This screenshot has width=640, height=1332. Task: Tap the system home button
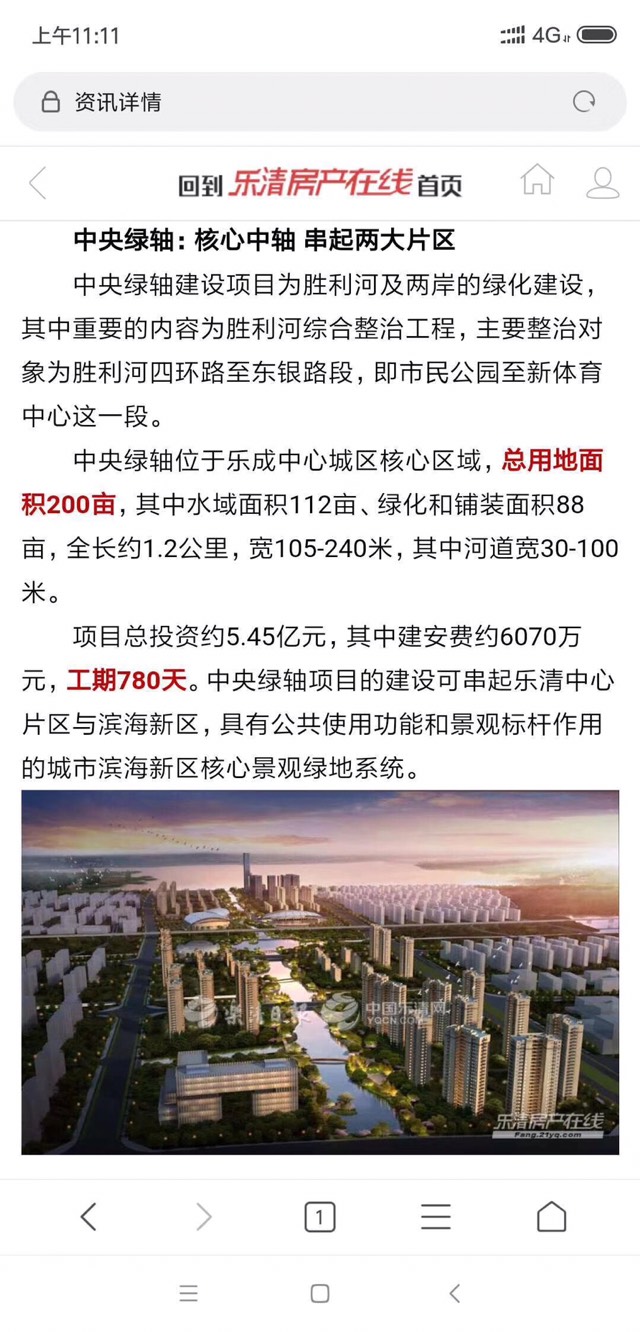(319, 1292)
